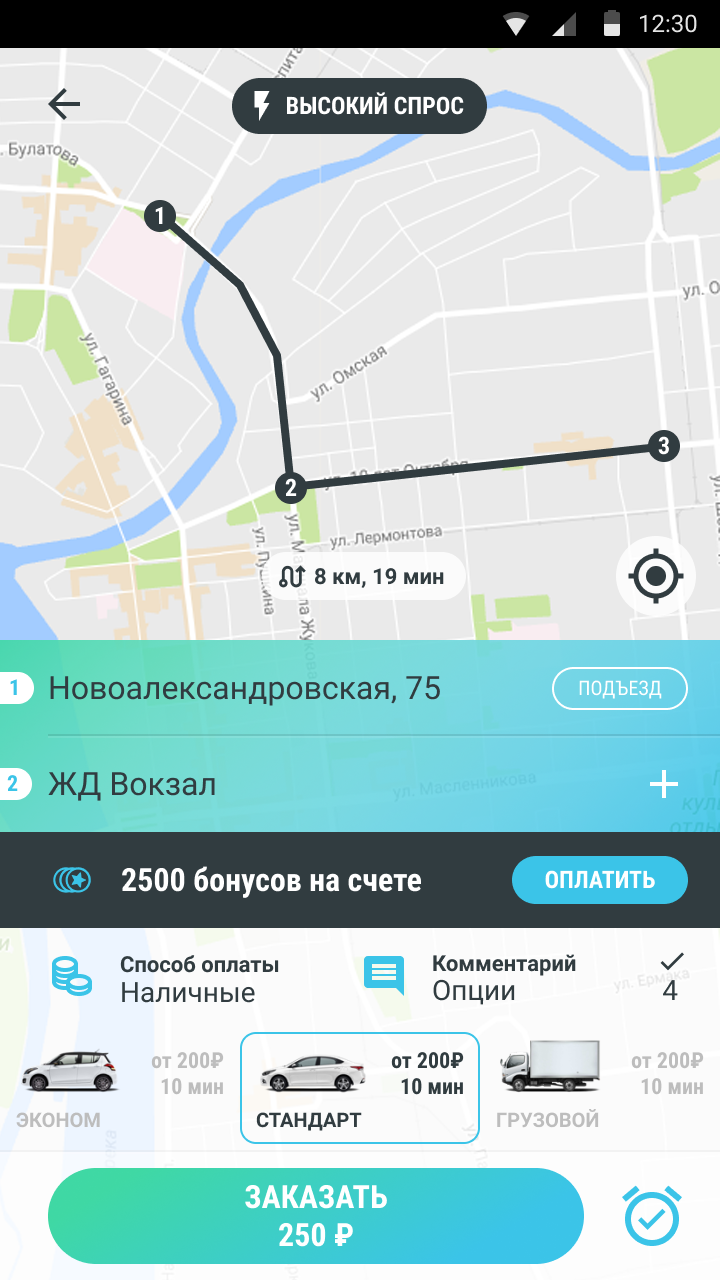Select the СТАНДАРТ tariff

point(360,1087)
